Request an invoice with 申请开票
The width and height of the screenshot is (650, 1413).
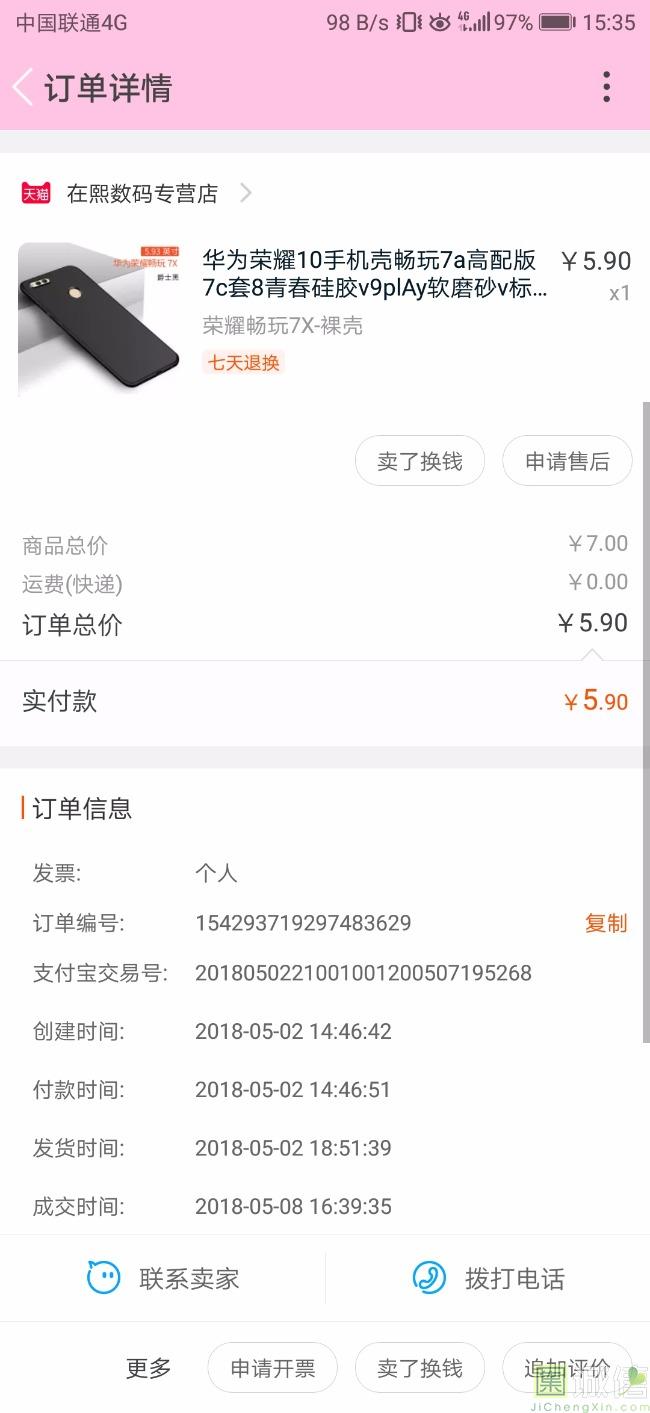click(x=272, y=1368)
